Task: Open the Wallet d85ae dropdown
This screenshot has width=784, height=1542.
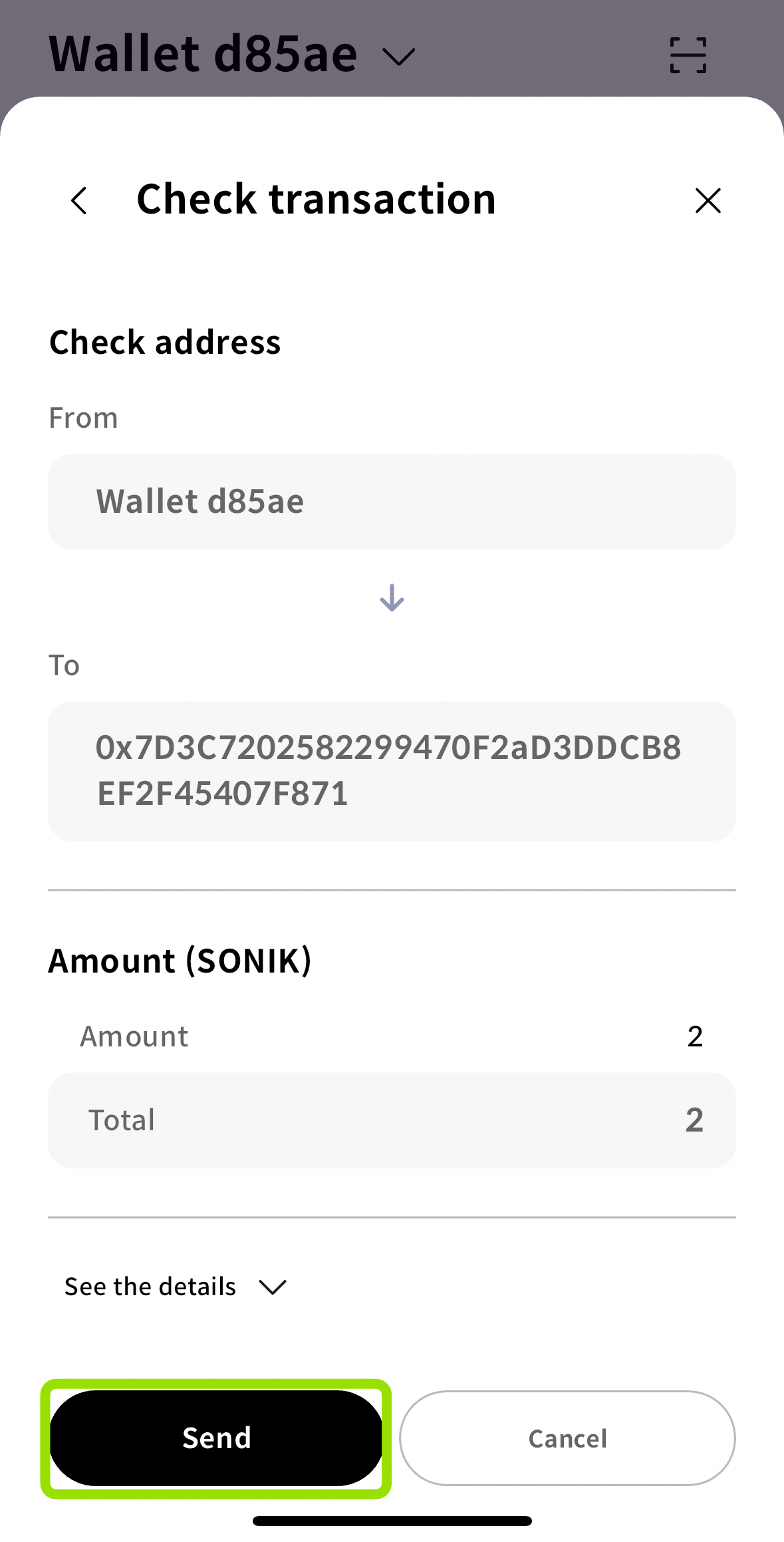Action: click(233, 54)
